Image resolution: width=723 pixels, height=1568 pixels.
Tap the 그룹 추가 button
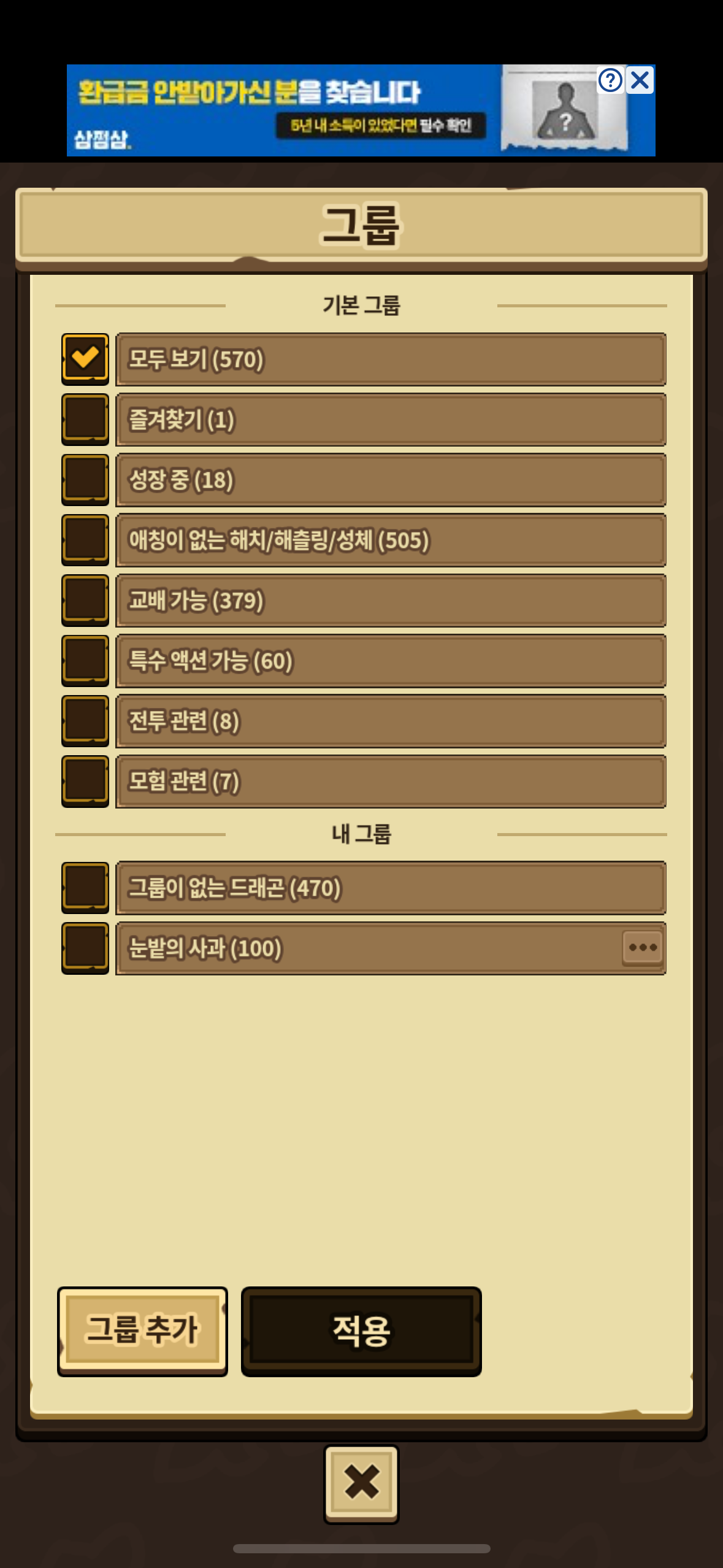pos(142,1331)
